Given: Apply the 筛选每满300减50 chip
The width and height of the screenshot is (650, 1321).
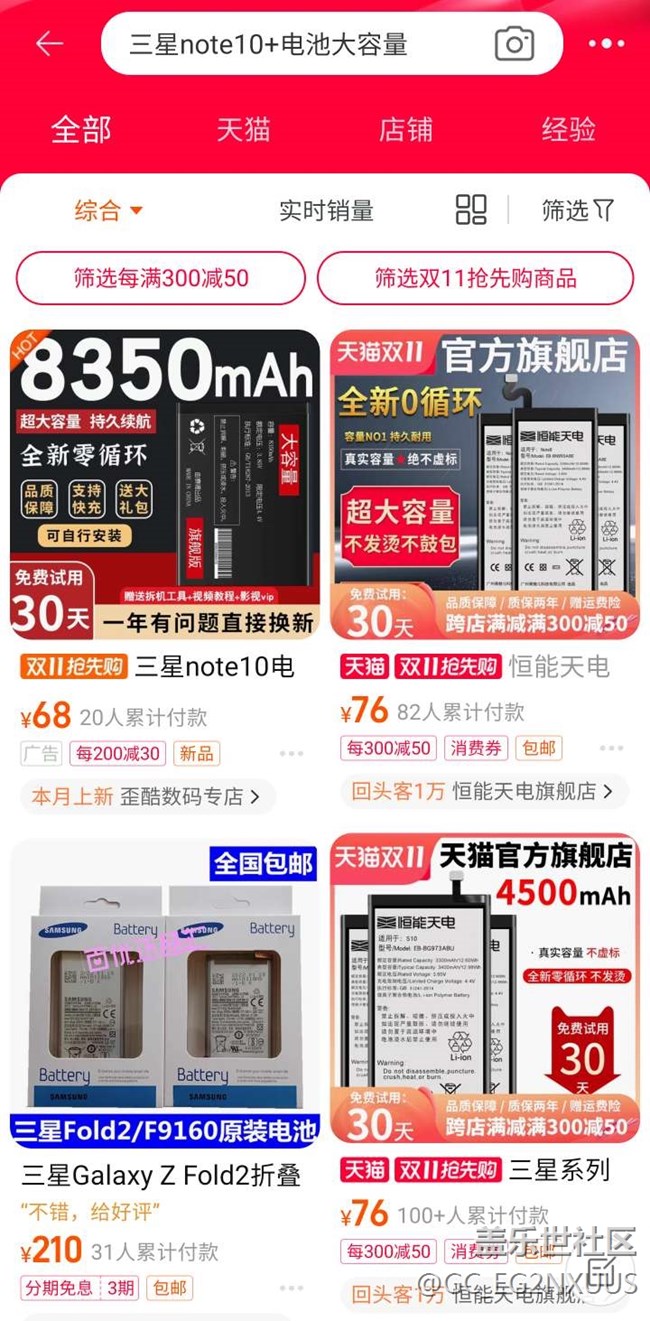Looking at the screenshot, I should pyautogui.click(x=161, y=278).
